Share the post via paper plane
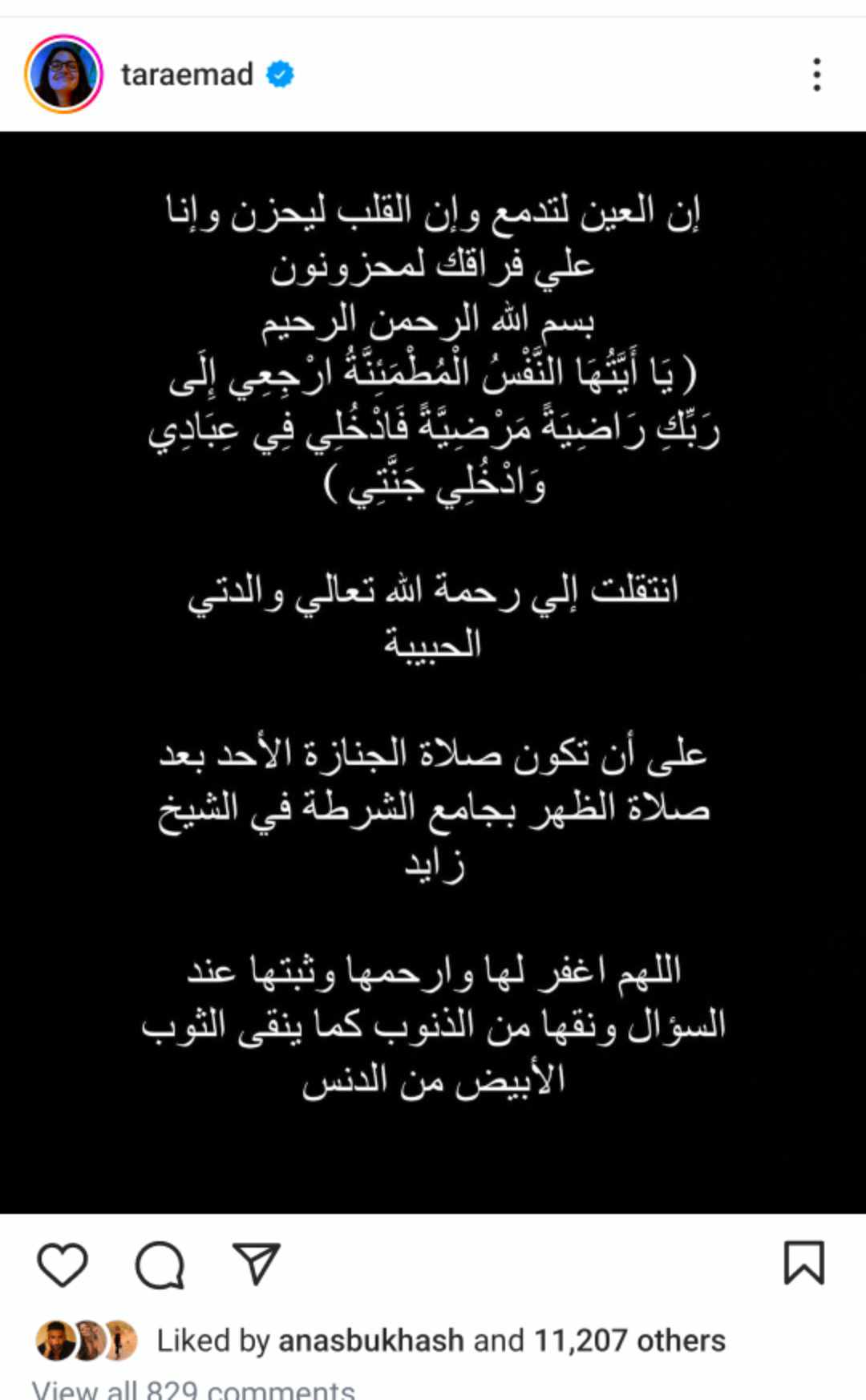Screen dimensions: 866x1400 (x=256, y=1264)
